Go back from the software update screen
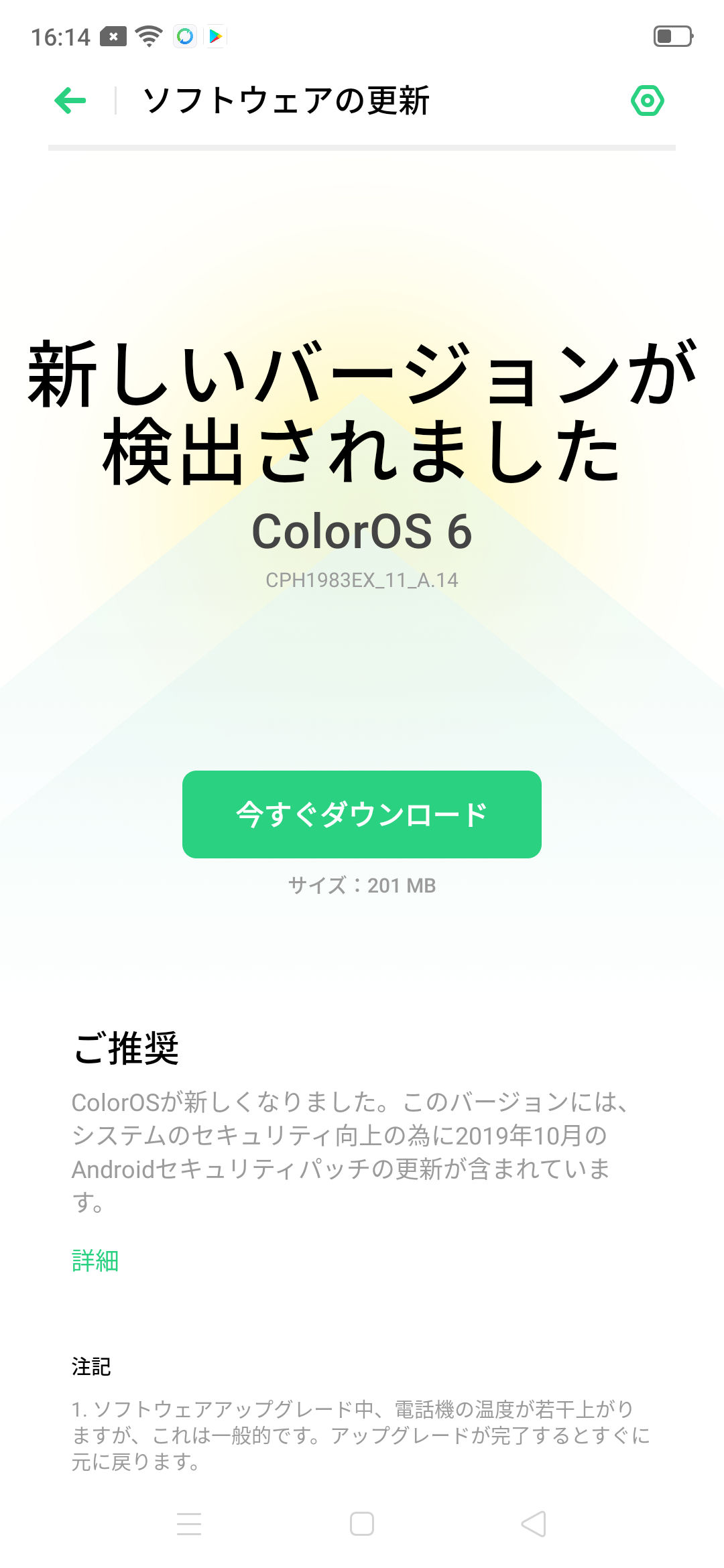The image size is (724, 1568). (70, 101)
